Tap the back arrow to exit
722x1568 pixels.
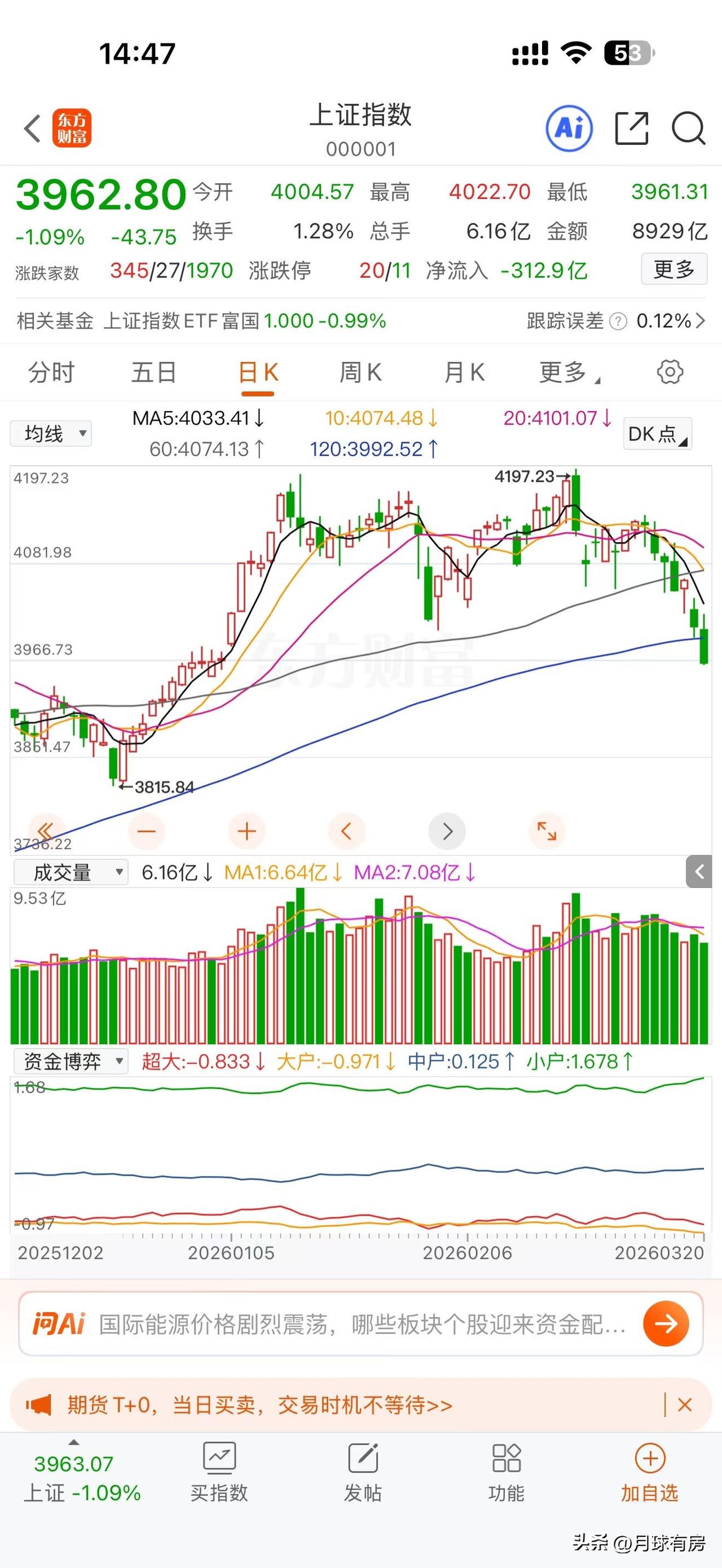click(32, 129)
